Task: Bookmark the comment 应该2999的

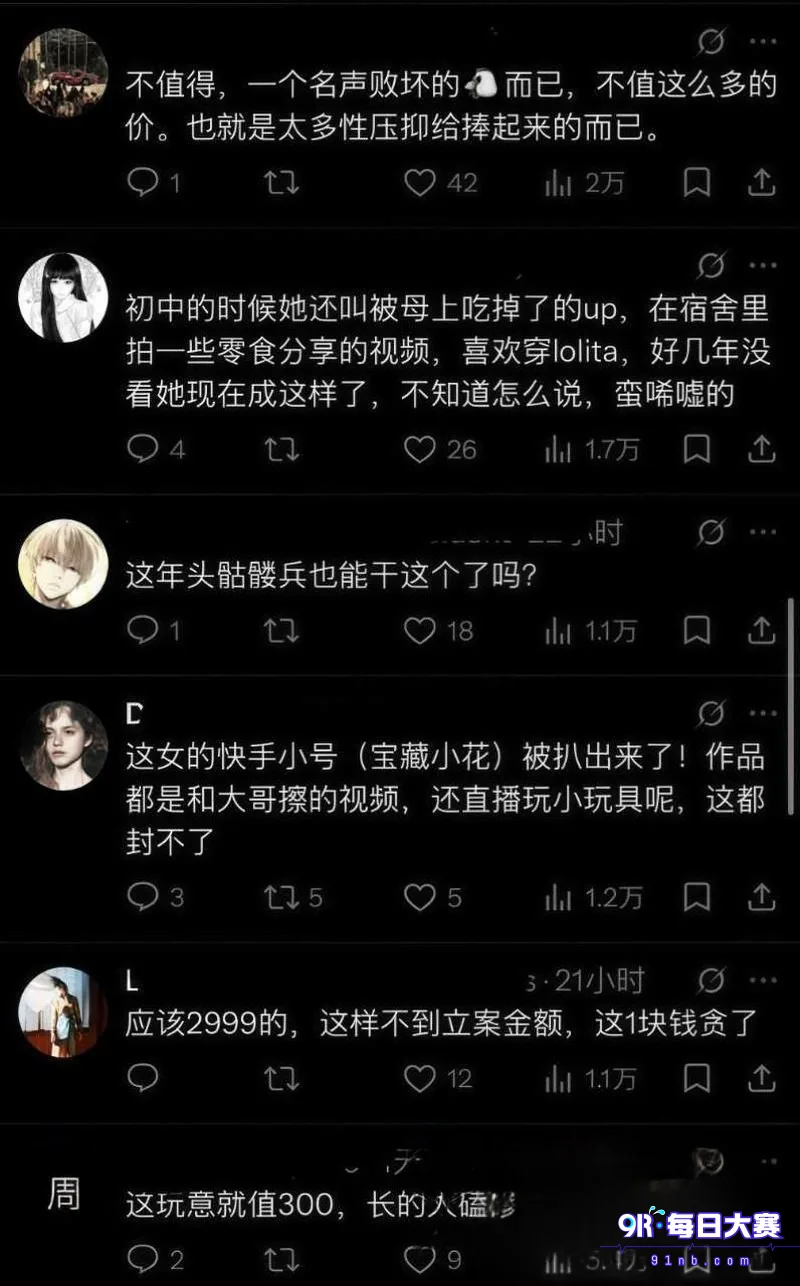Action: click(x=697, y=1078)
